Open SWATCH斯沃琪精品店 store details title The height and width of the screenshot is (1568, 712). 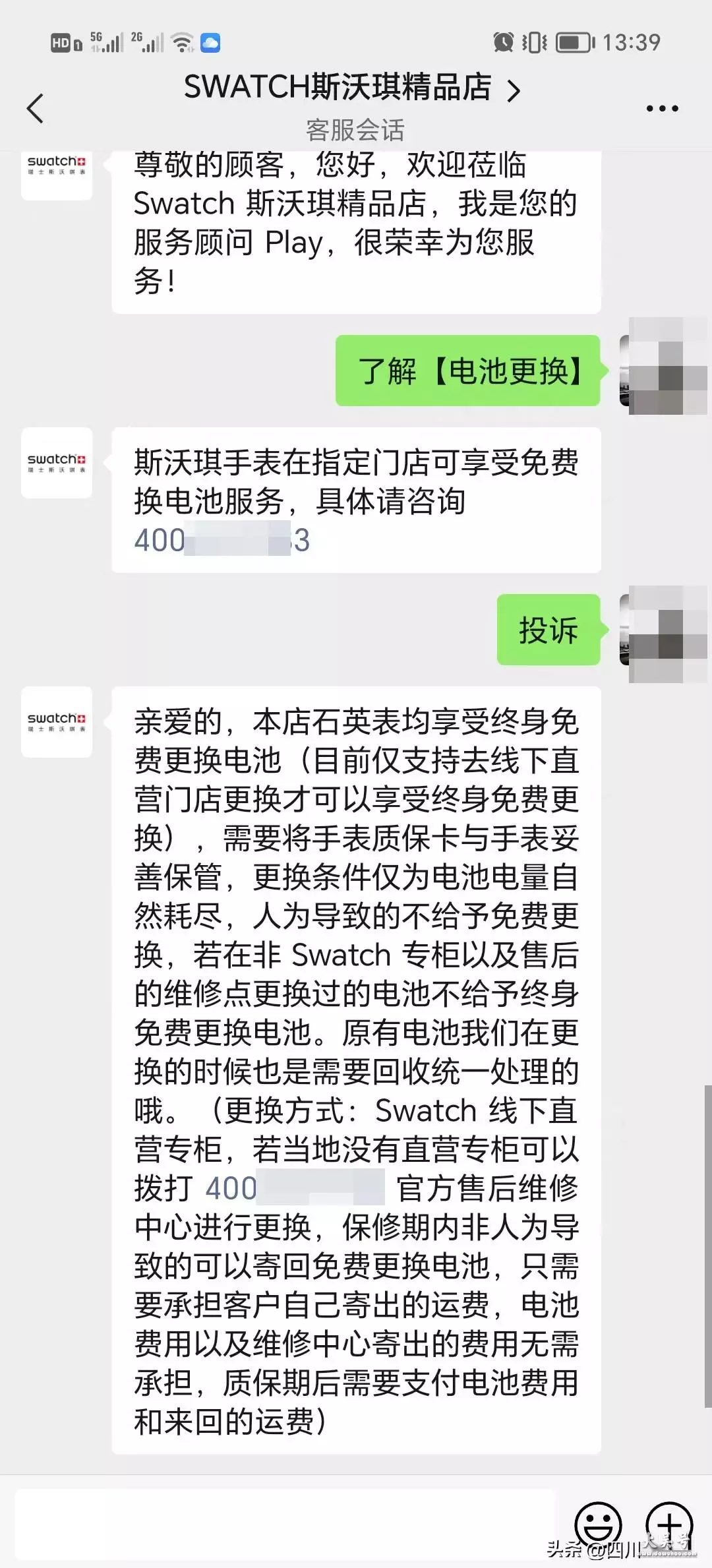point(353,88)
